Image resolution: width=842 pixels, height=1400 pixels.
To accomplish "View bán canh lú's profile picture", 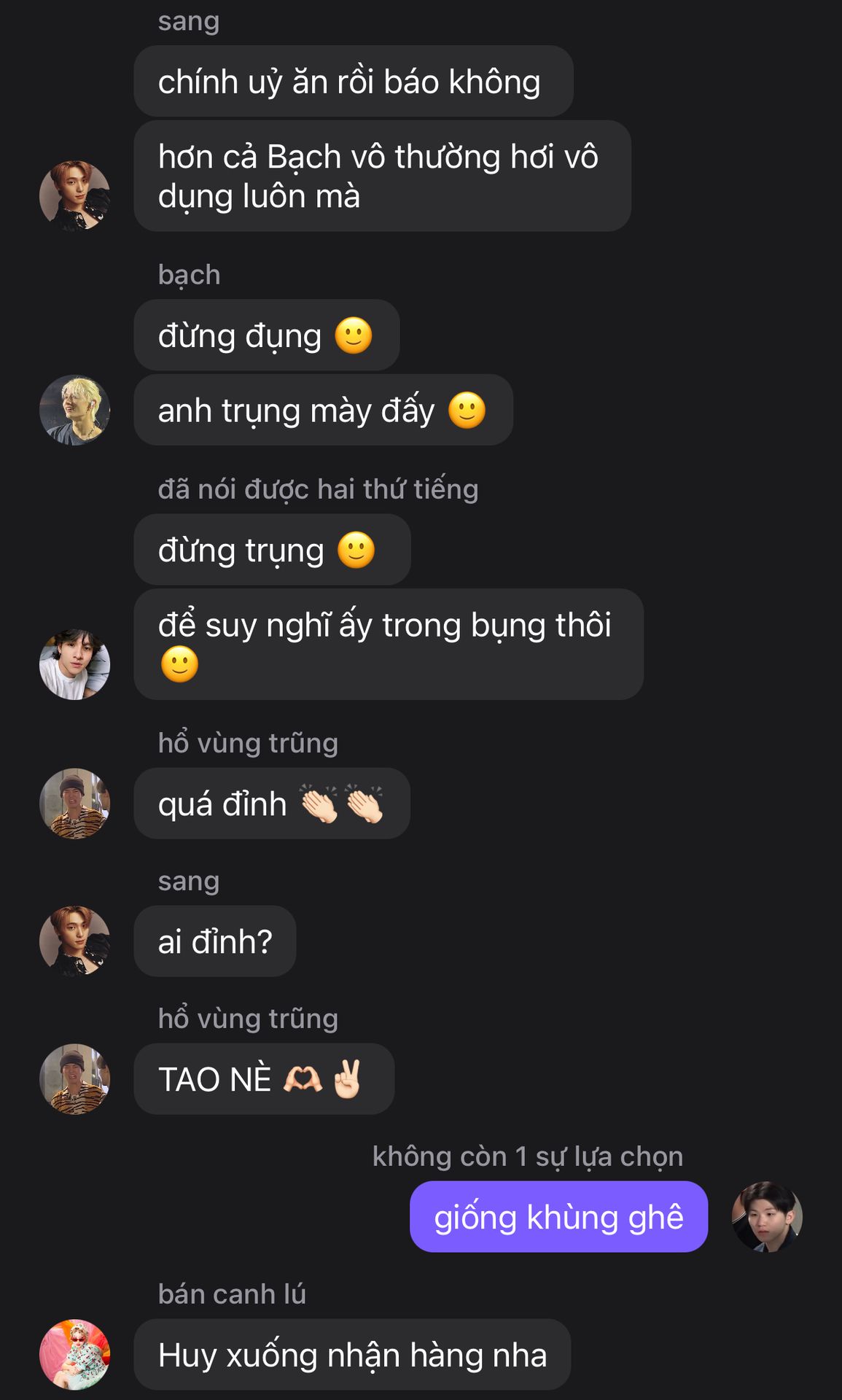I will click(74, 1354).
